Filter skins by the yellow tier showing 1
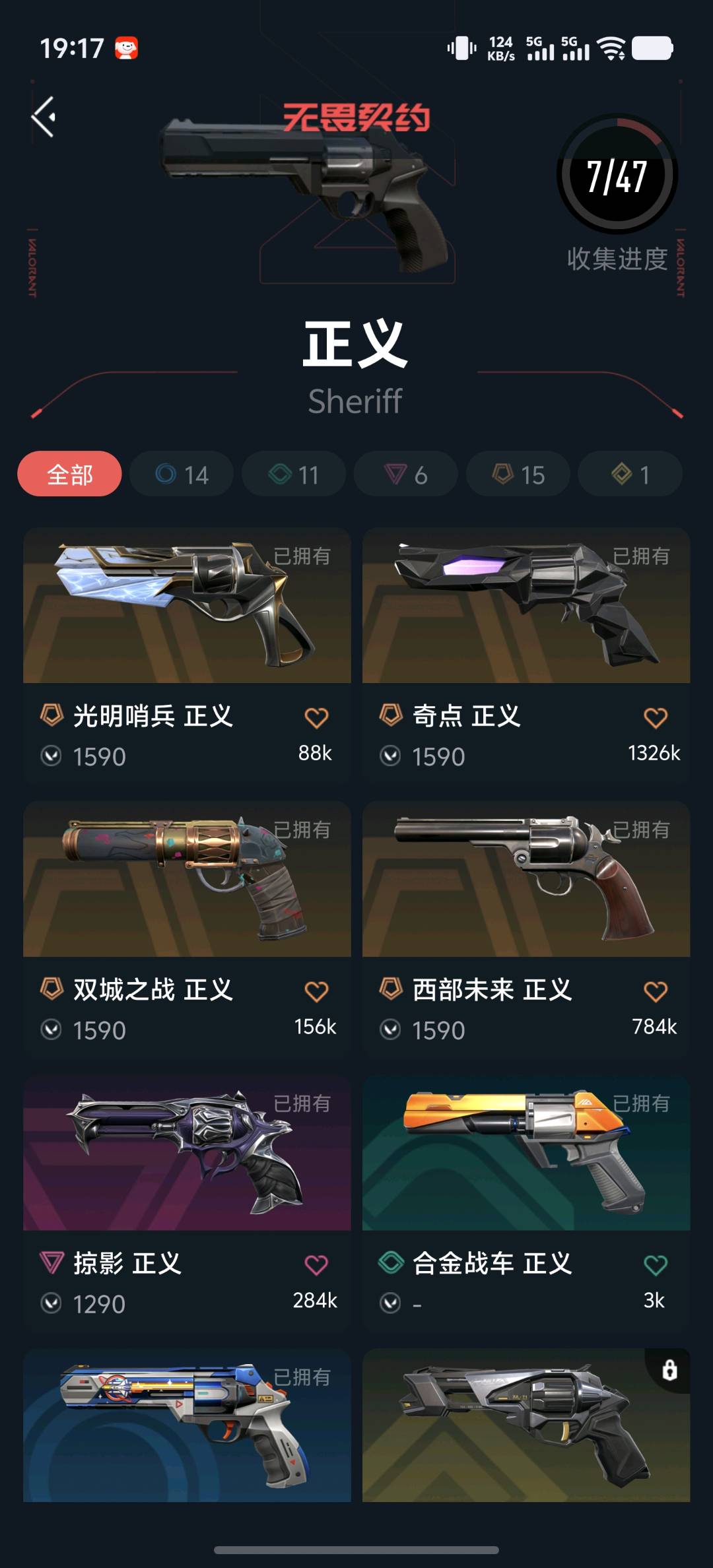 coord(630,474)
